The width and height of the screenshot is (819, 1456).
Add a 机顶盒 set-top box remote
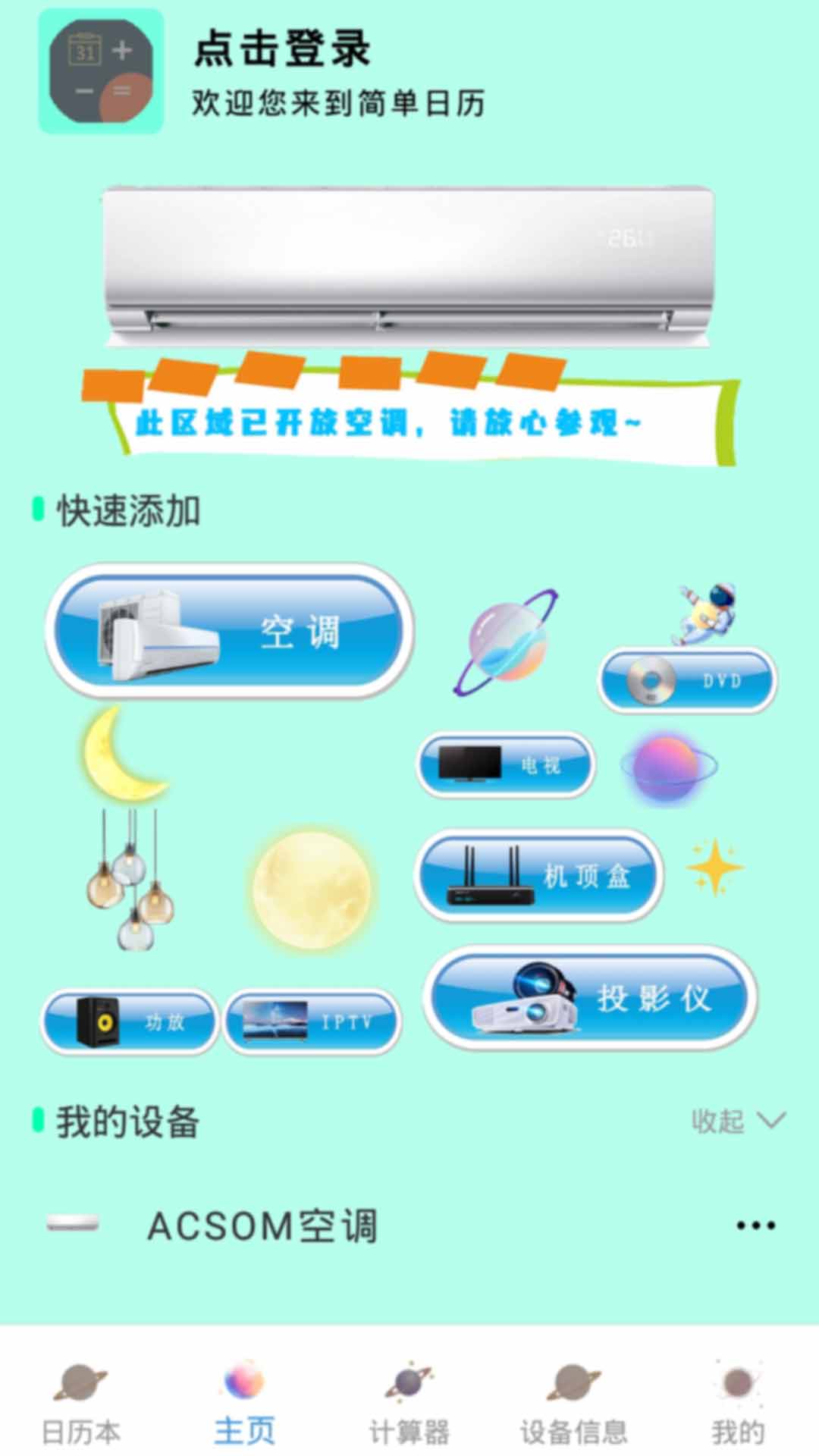[538, 876]
